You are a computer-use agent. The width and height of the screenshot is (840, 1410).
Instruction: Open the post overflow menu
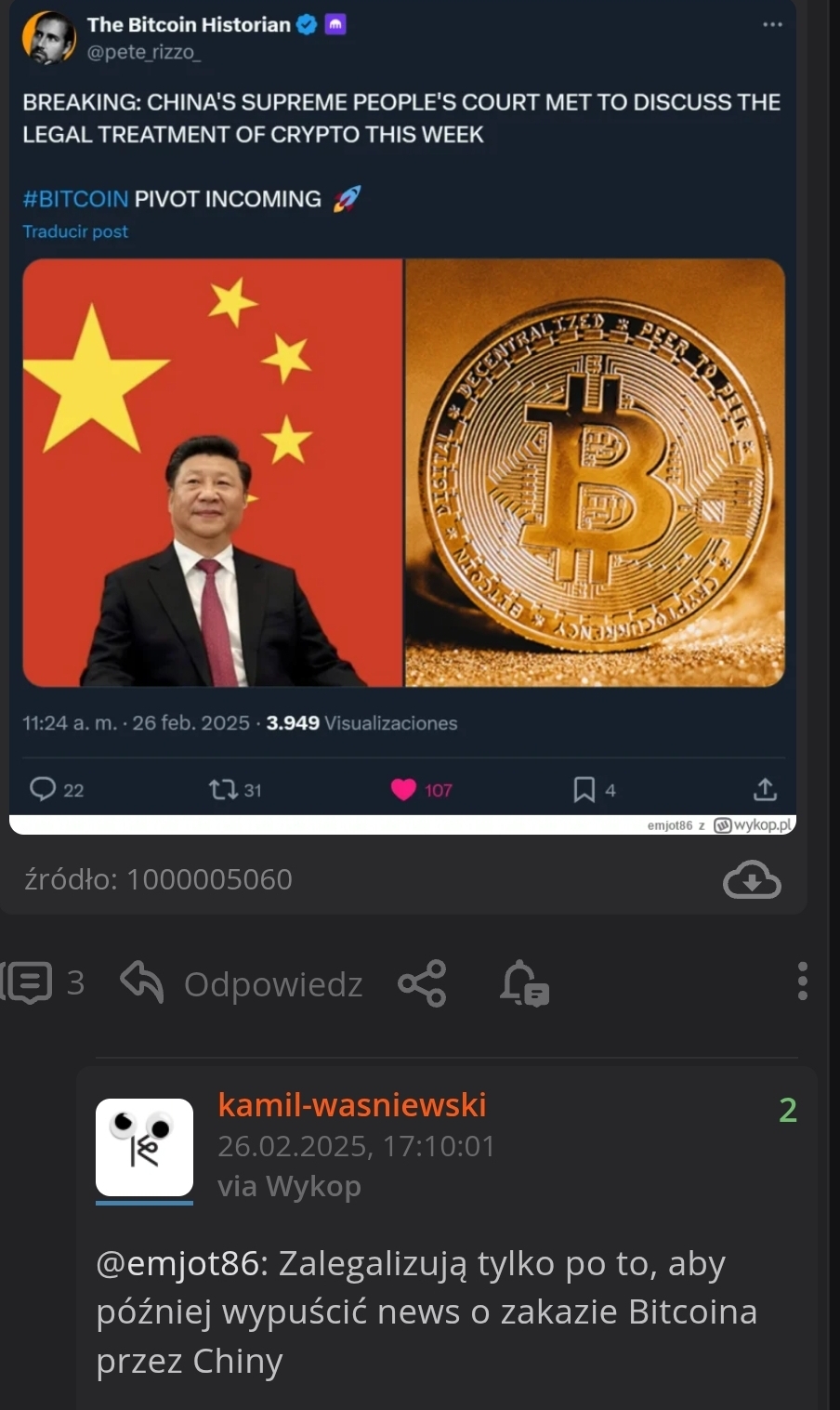point(802,982)
